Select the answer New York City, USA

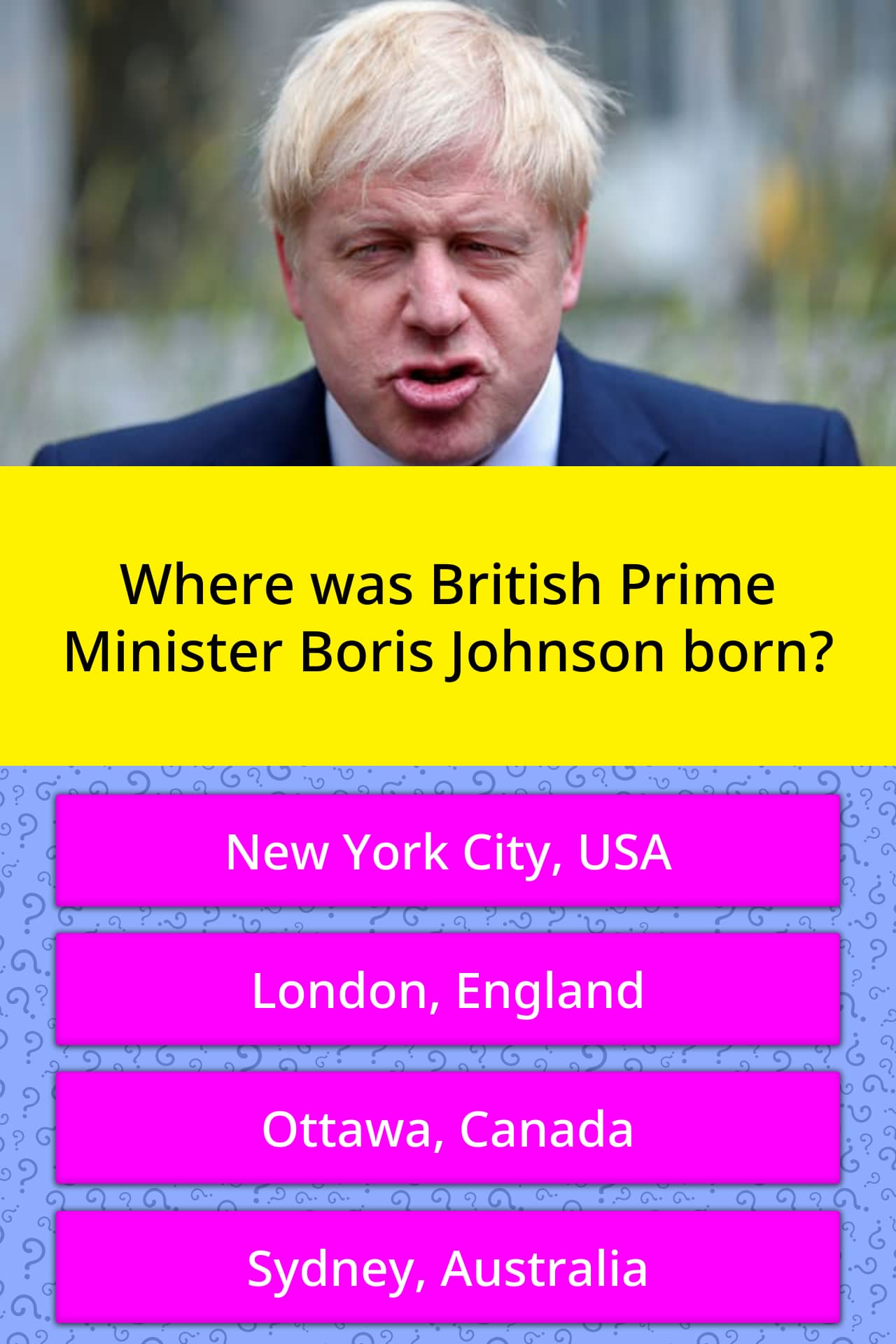click(448, 851)
